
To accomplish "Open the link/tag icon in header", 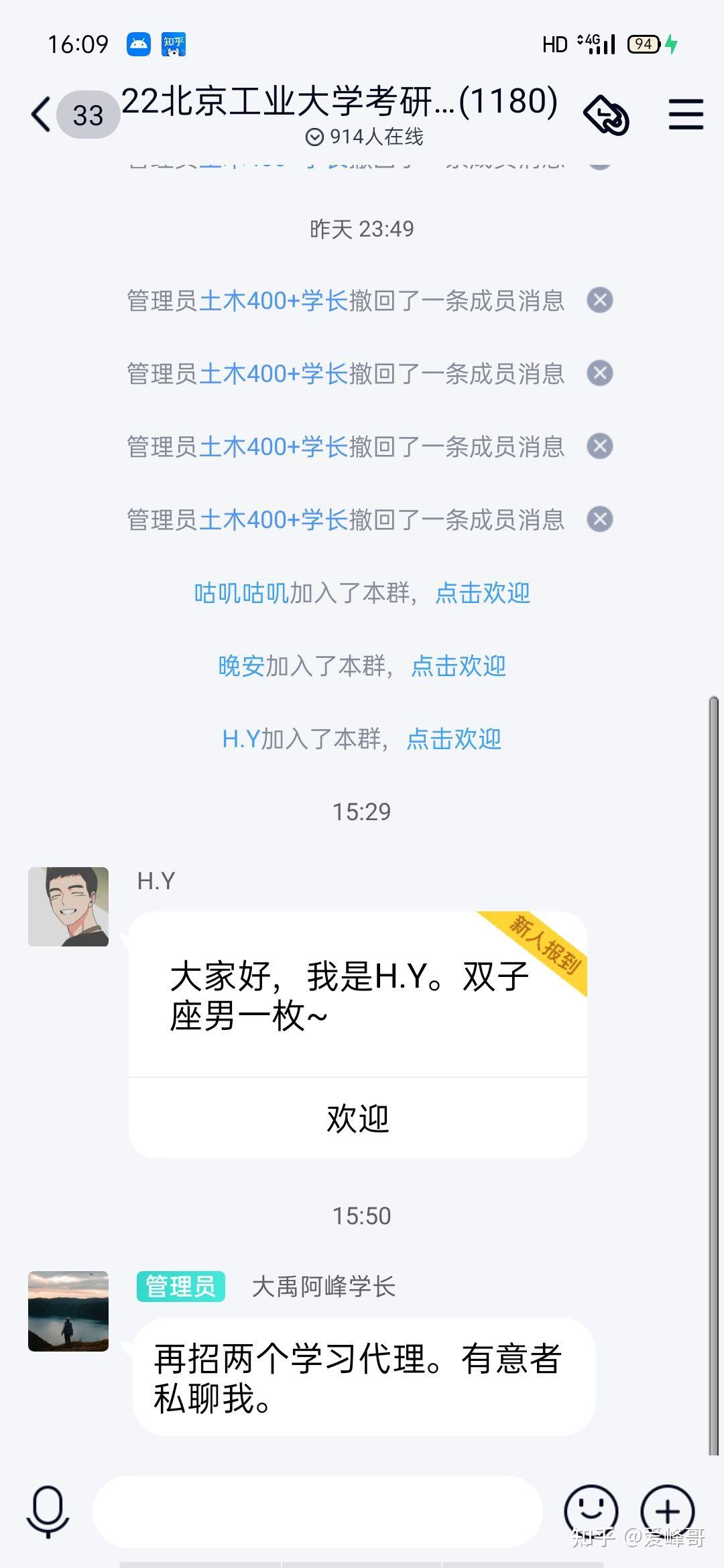I will pyautogui.click(x=607, y=115).
